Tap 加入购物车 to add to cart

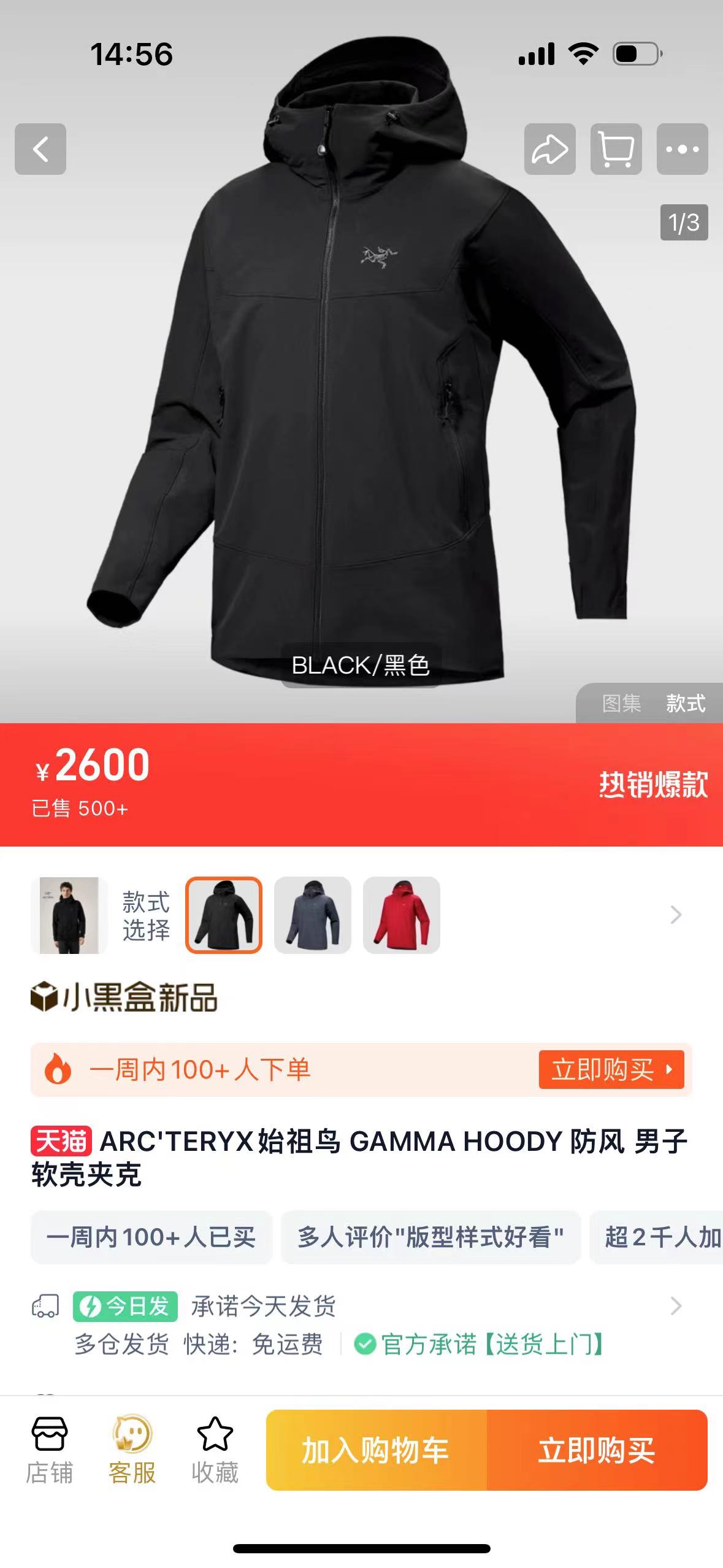coord(376,1450)
